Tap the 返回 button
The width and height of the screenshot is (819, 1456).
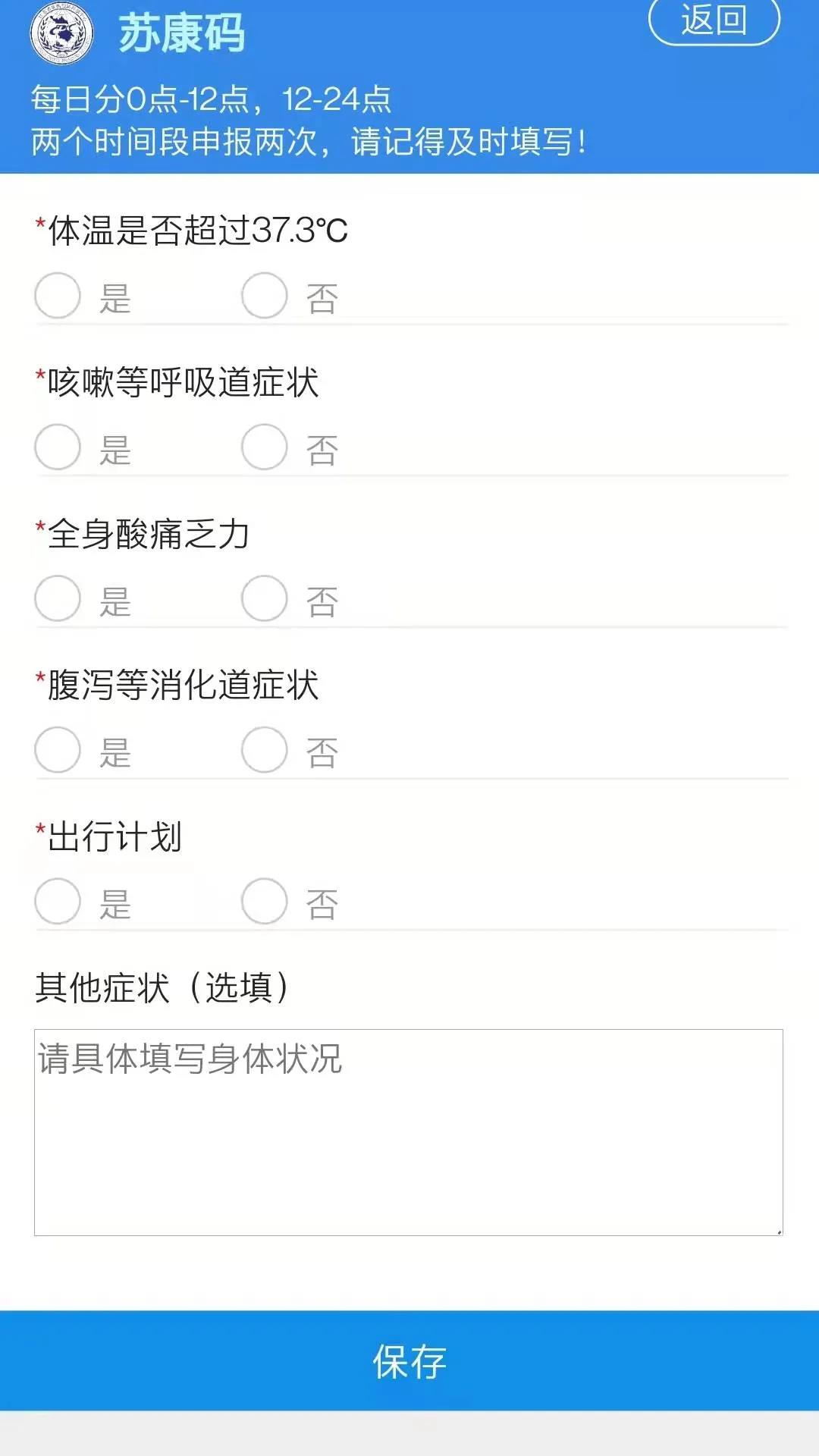(x=714, y=20)
